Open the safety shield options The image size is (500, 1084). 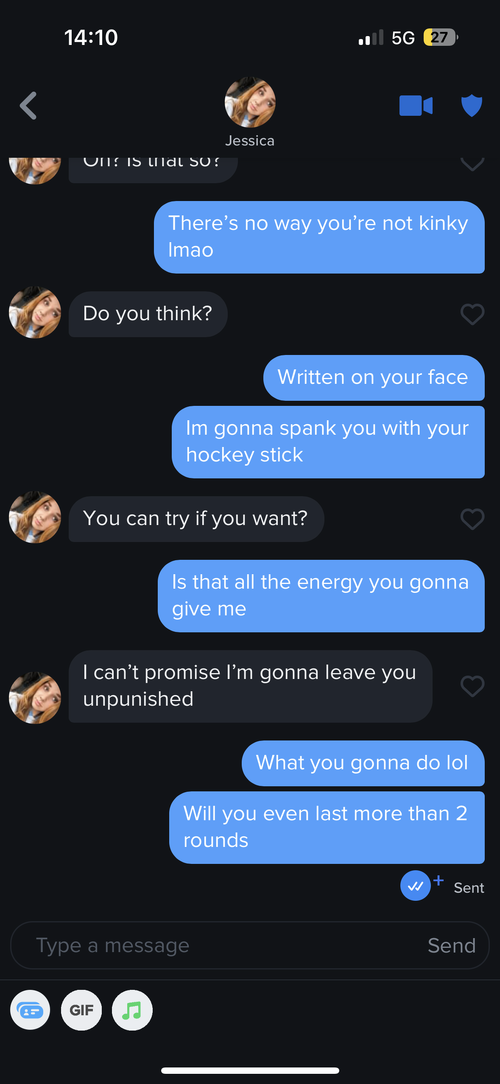tap(472, 106)
